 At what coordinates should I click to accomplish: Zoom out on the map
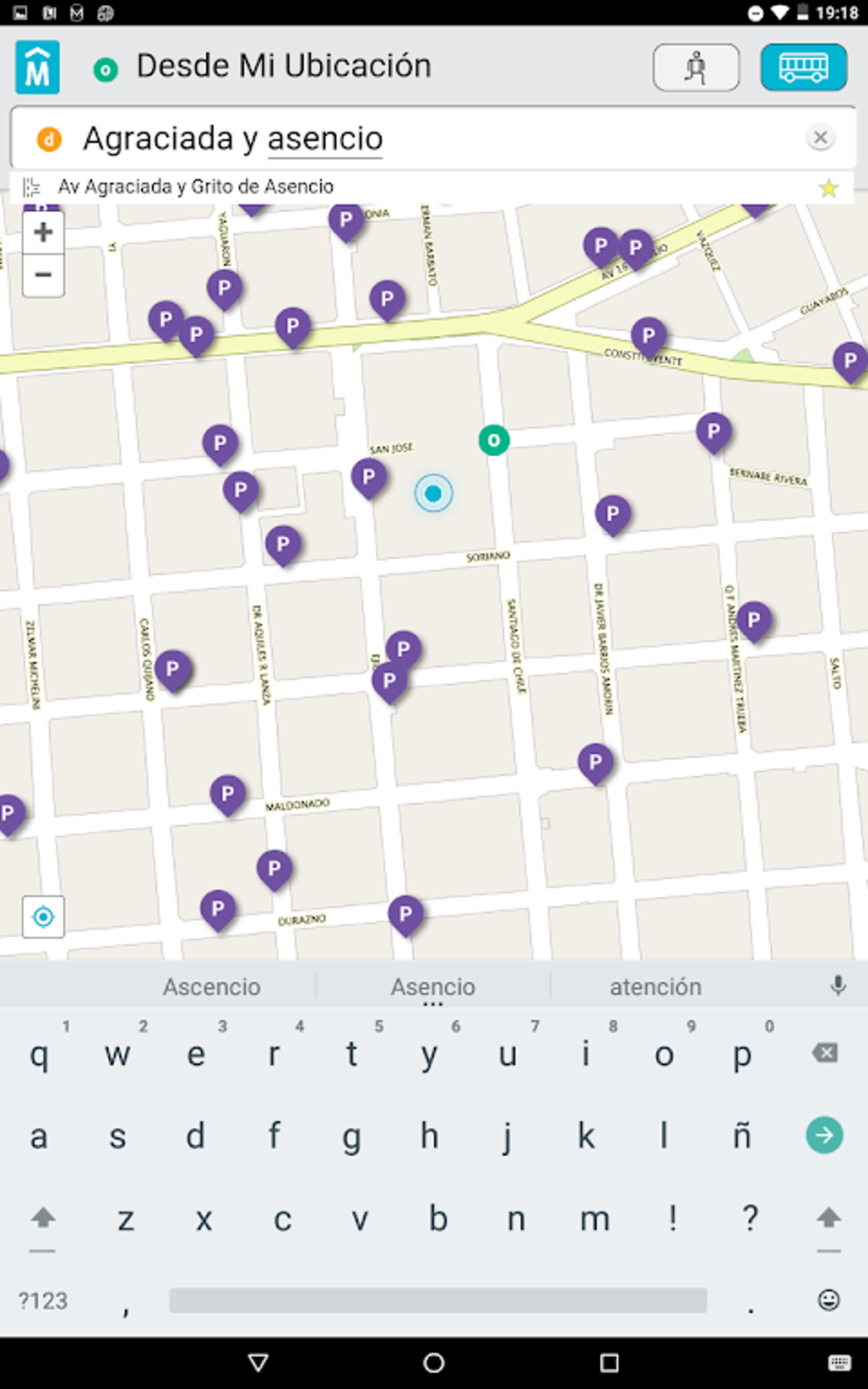[43, 275]
